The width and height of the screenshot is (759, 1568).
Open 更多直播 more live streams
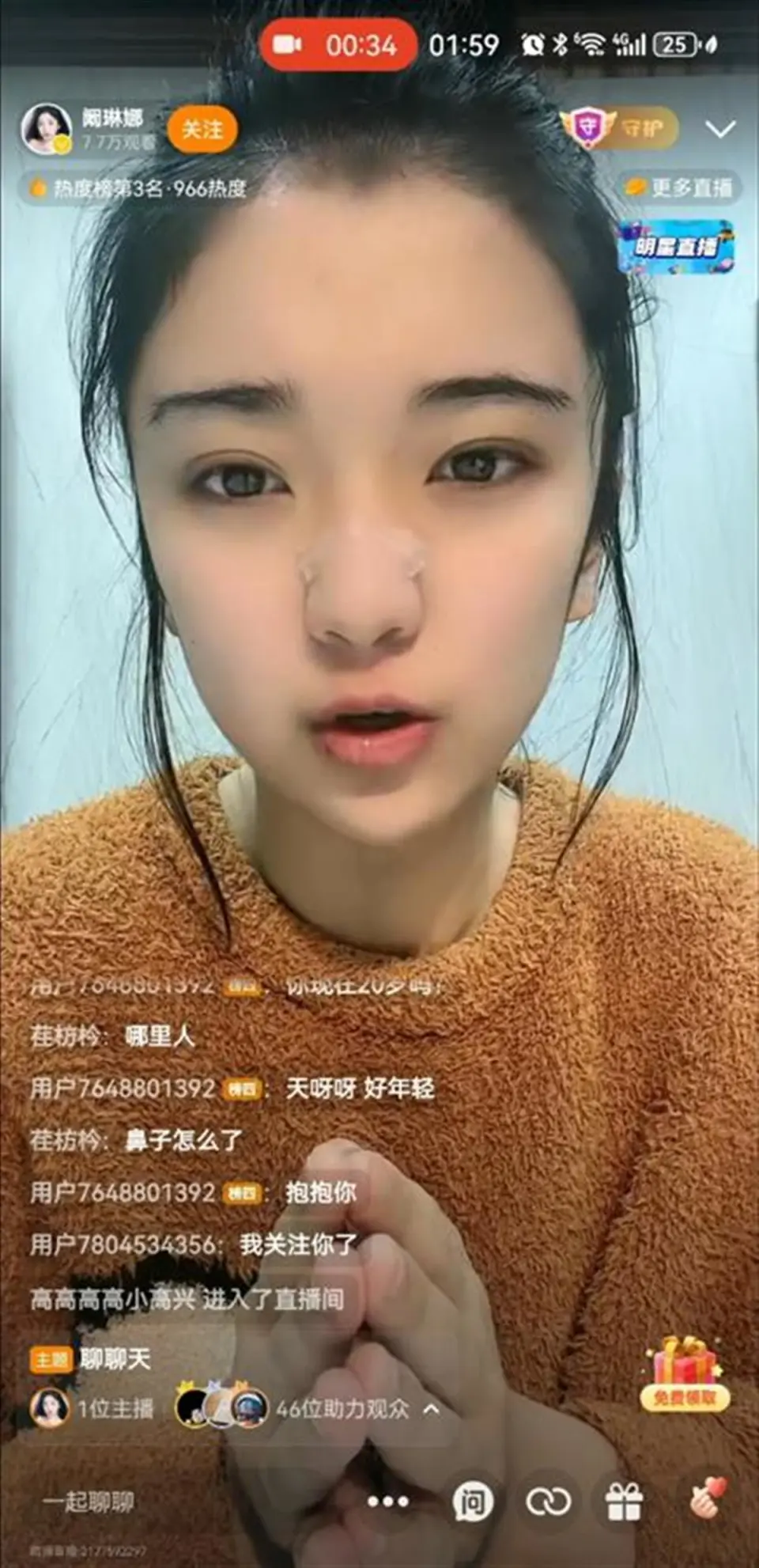tap(679, 187)
